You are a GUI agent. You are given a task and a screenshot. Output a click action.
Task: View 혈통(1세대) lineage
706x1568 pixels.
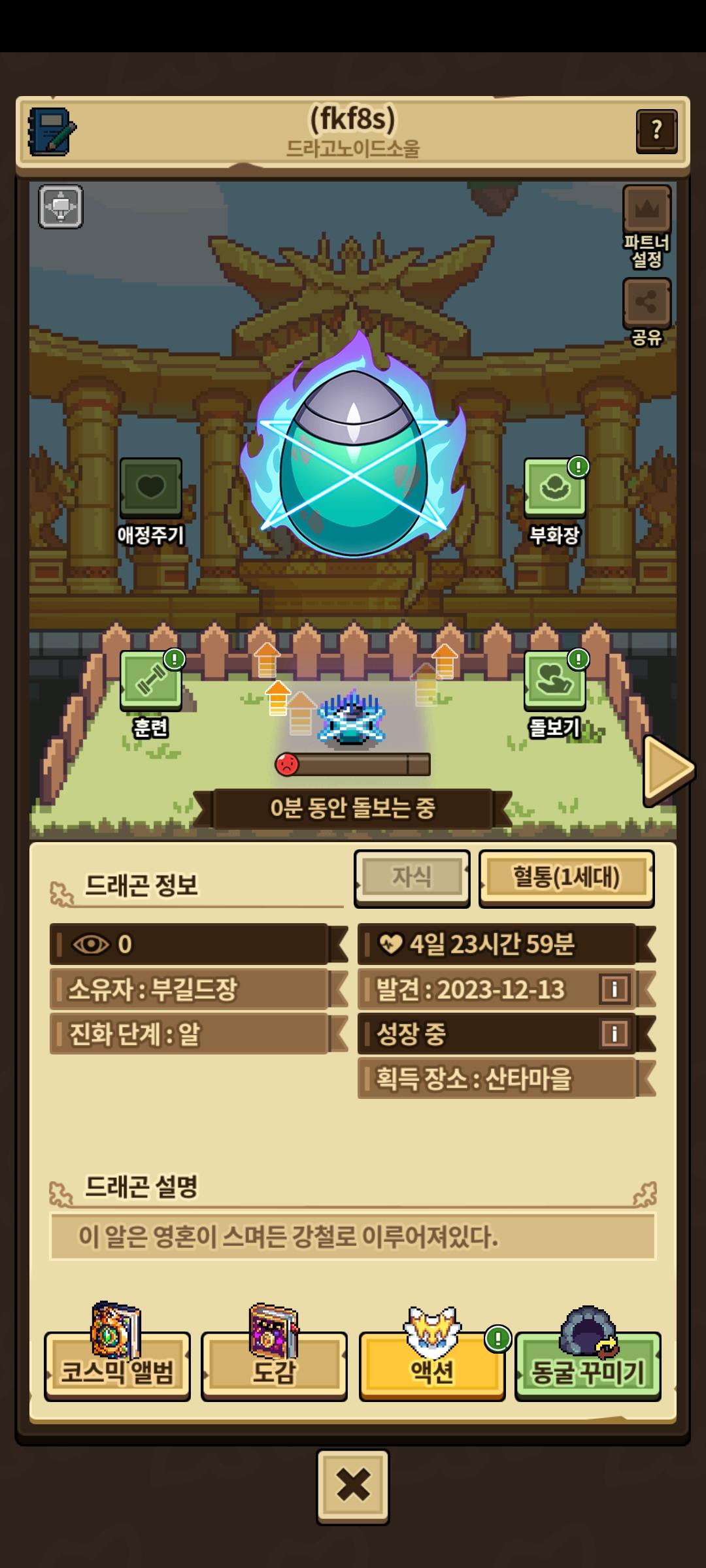click(x=566, y=877)
